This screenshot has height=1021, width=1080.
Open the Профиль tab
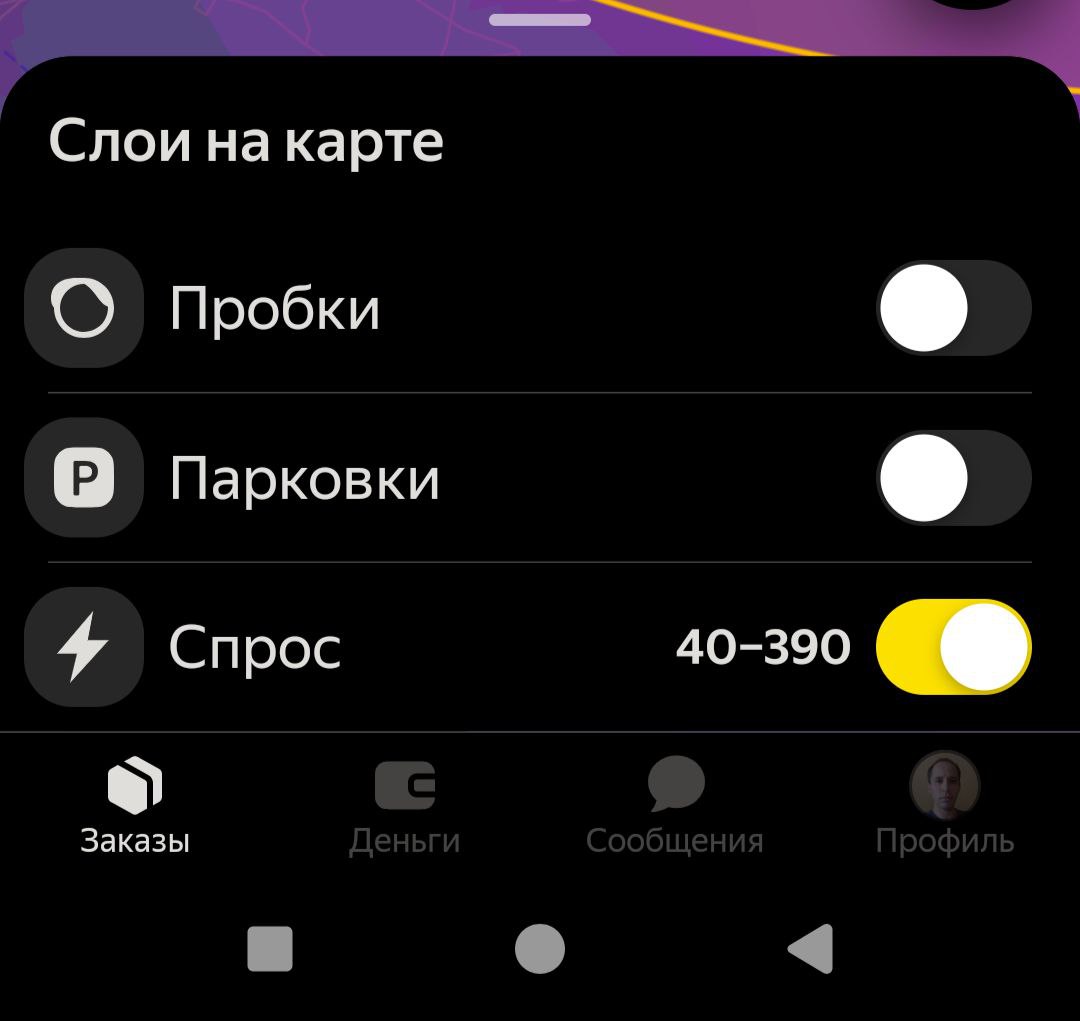click(945, 807)
